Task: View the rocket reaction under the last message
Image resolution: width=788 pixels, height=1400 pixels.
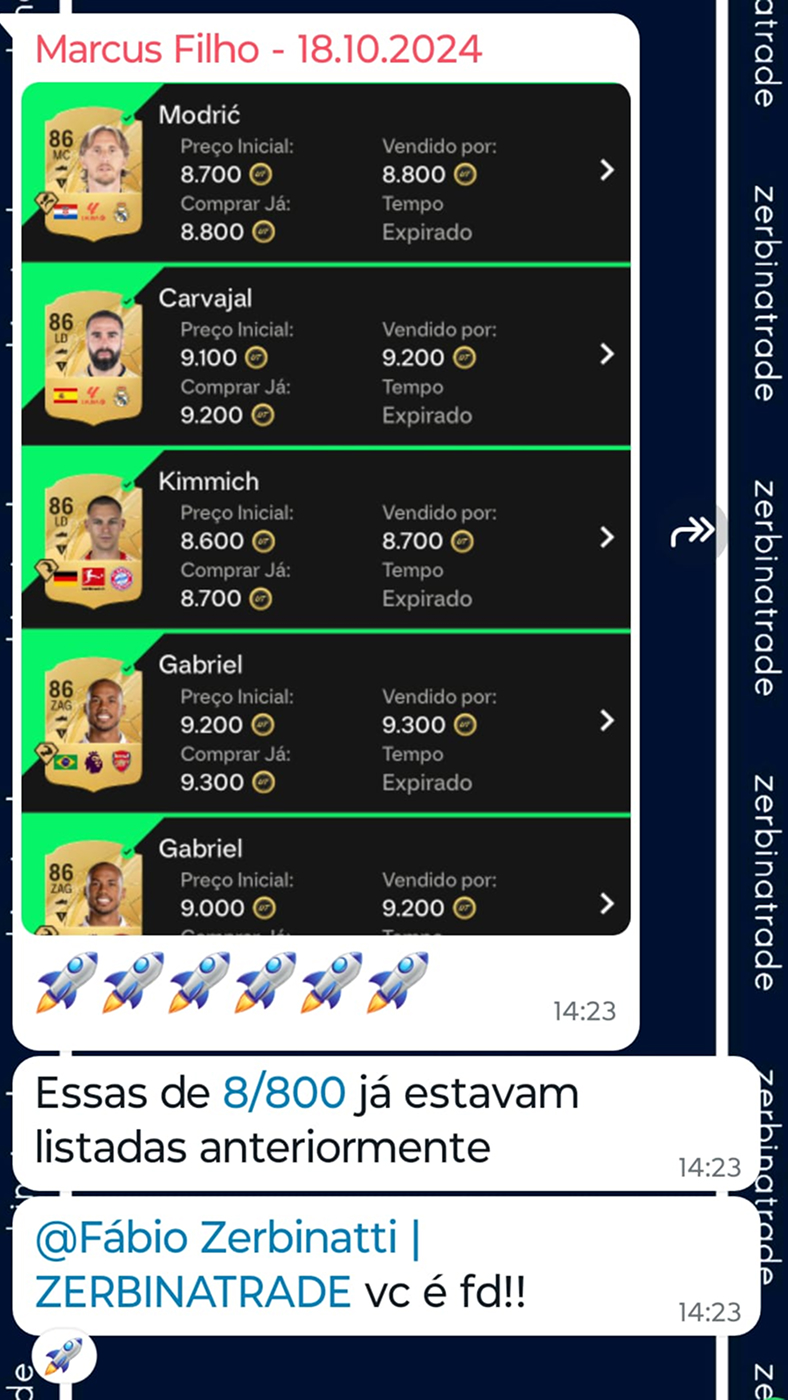Action: pyautogui.click(x=64, y=1356)
